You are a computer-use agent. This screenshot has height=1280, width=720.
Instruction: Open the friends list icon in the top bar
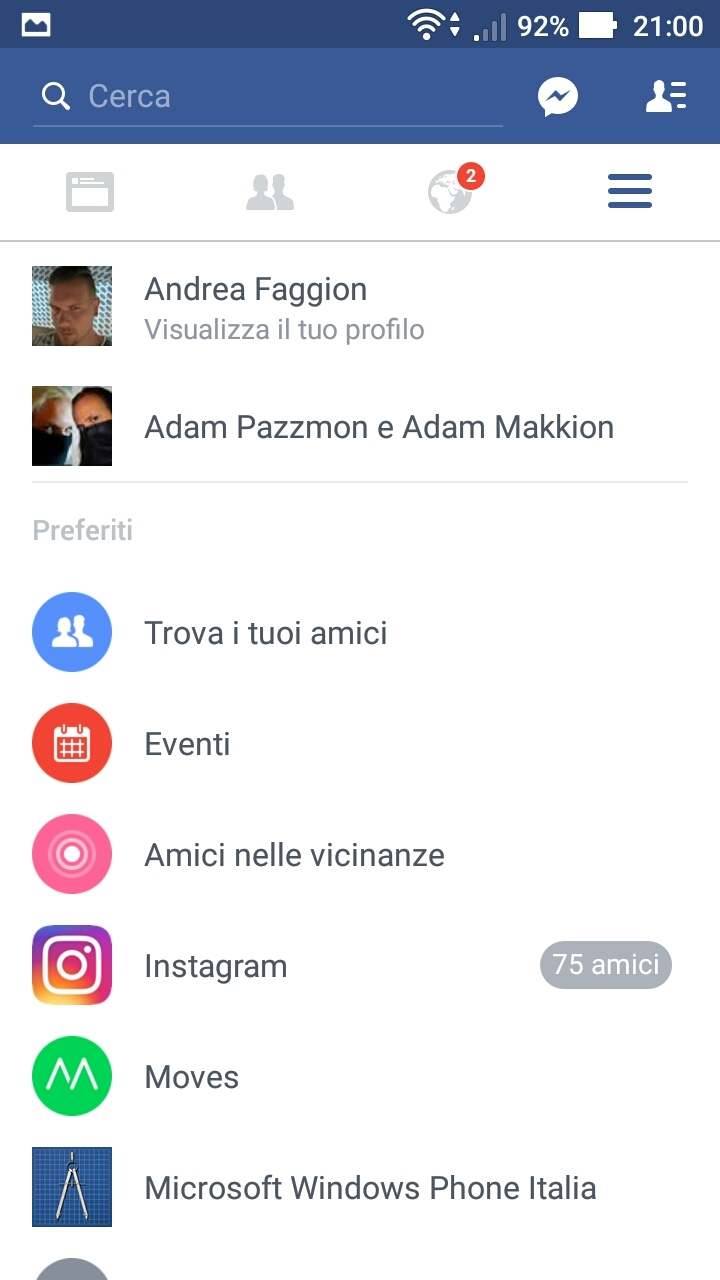point(665,96)
